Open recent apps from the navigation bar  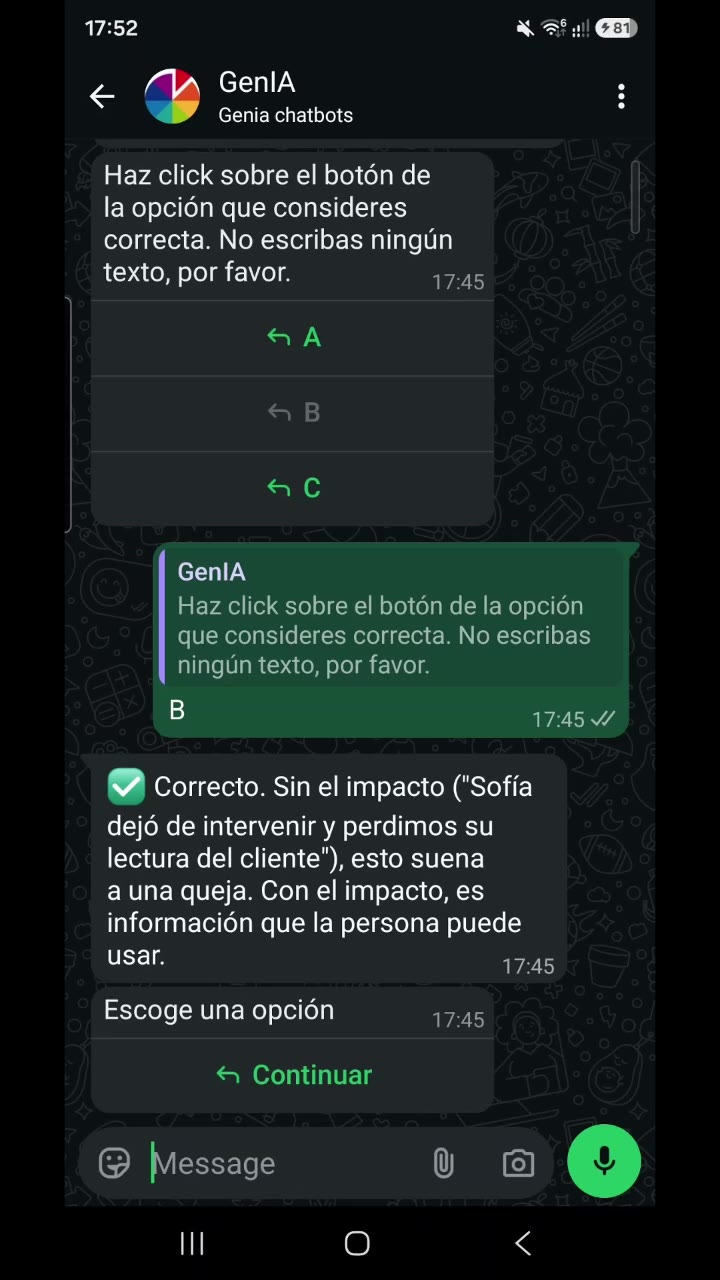click(x=192, y=1243)
